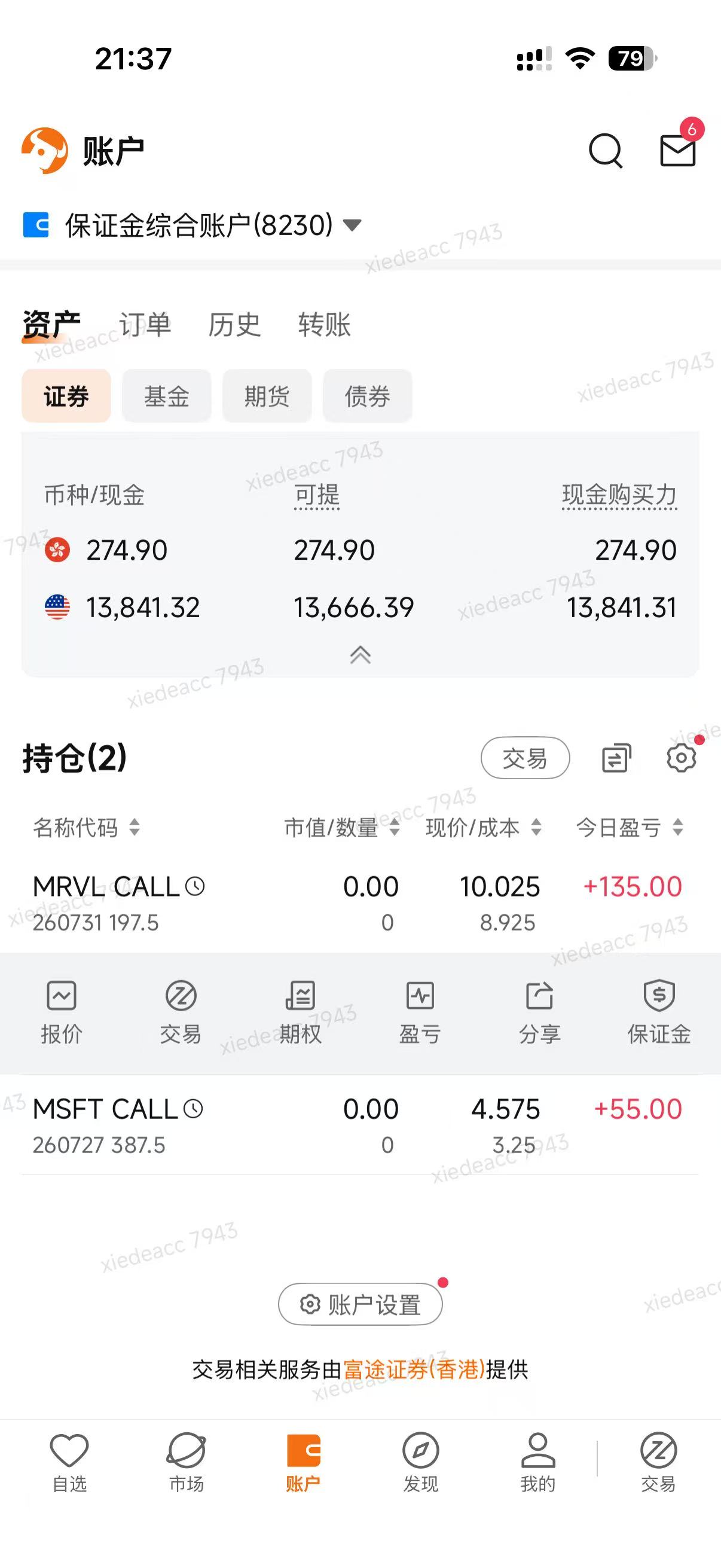721x1568 pixels.
Task: Open 报价 for the MRVL CALL position
Action: pyautogui.click(x=62, y=1014)
